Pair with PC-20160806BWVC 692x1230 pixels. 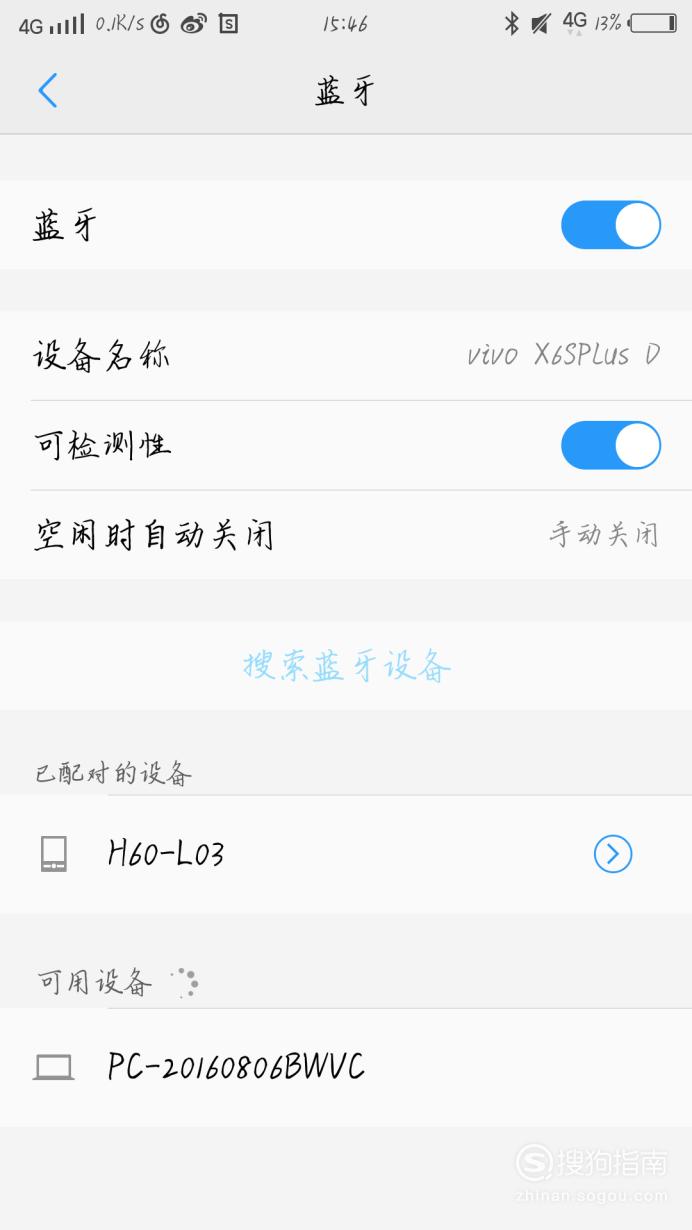tap(346, 1067)
